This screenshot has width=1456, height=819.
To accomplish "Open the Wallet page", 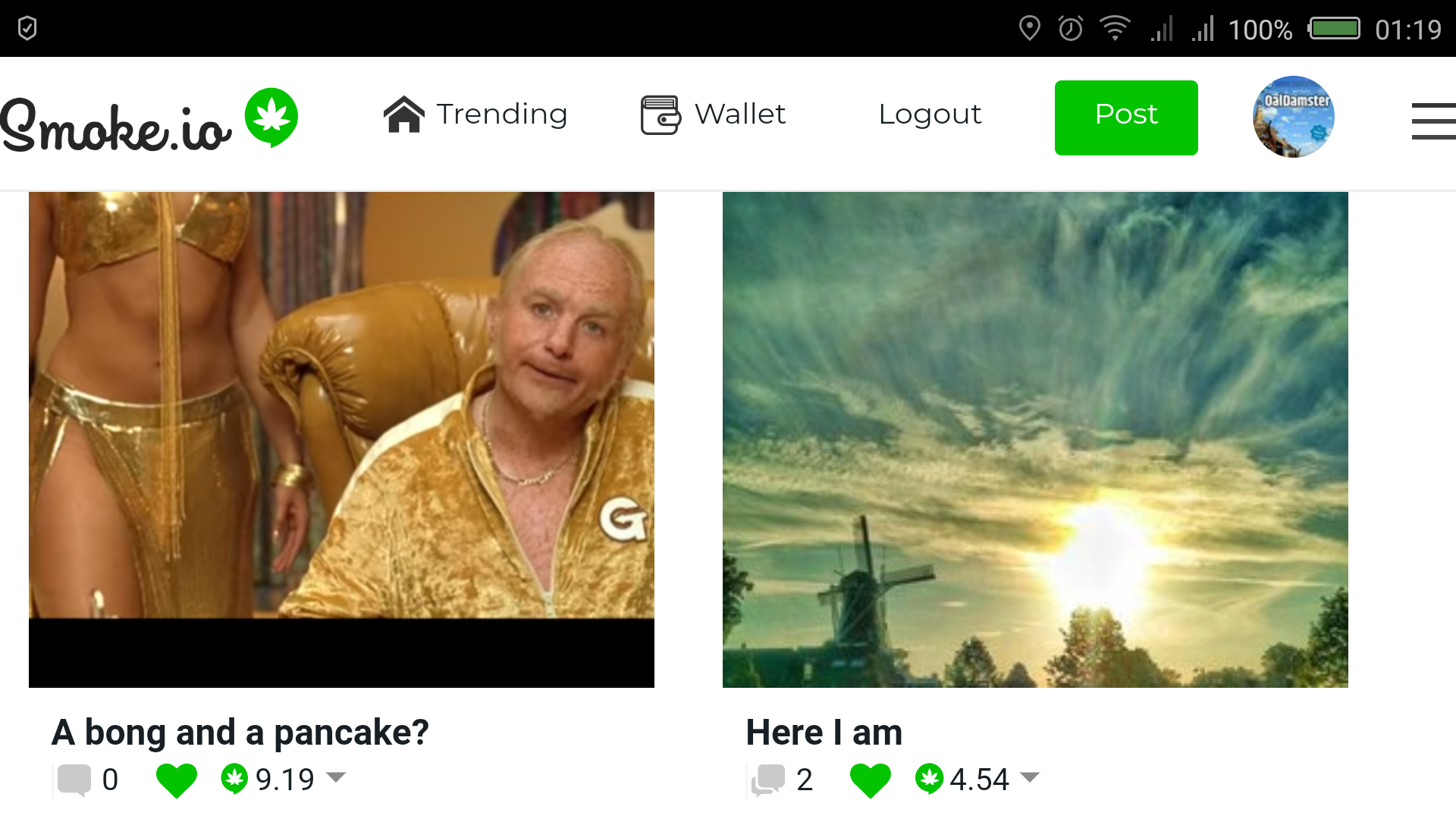I will click(713, 115).
